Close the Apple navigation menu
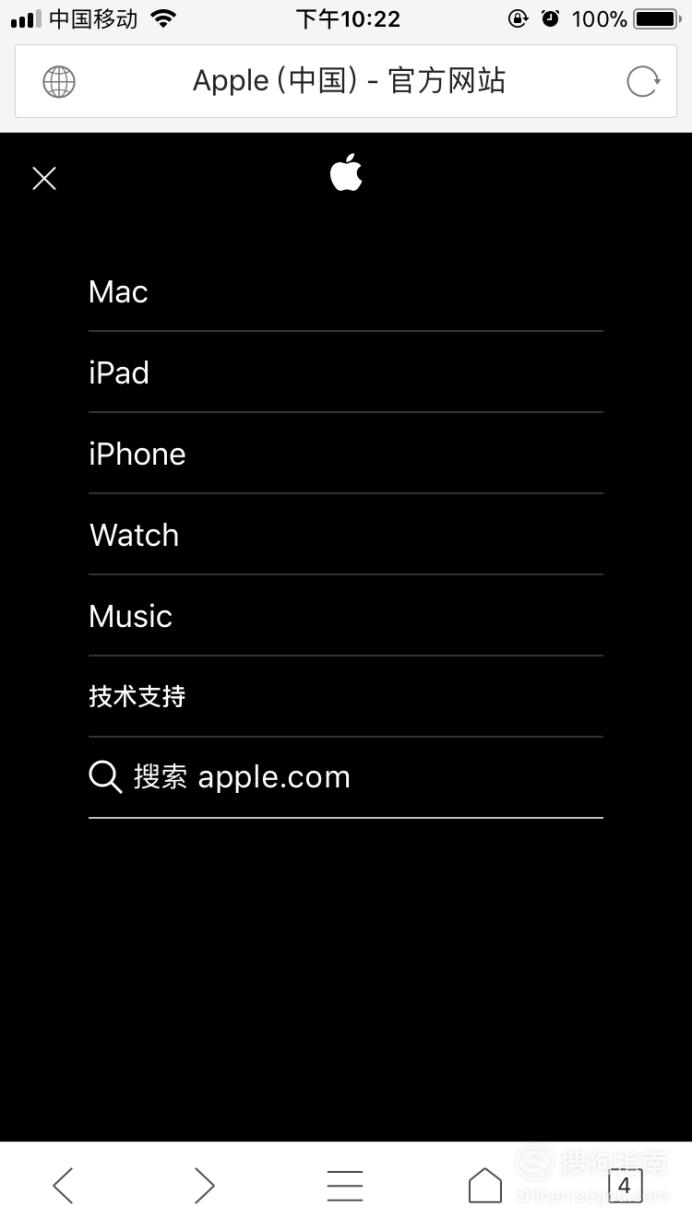This screenshot has height=1230, width=692. (44, 179)
